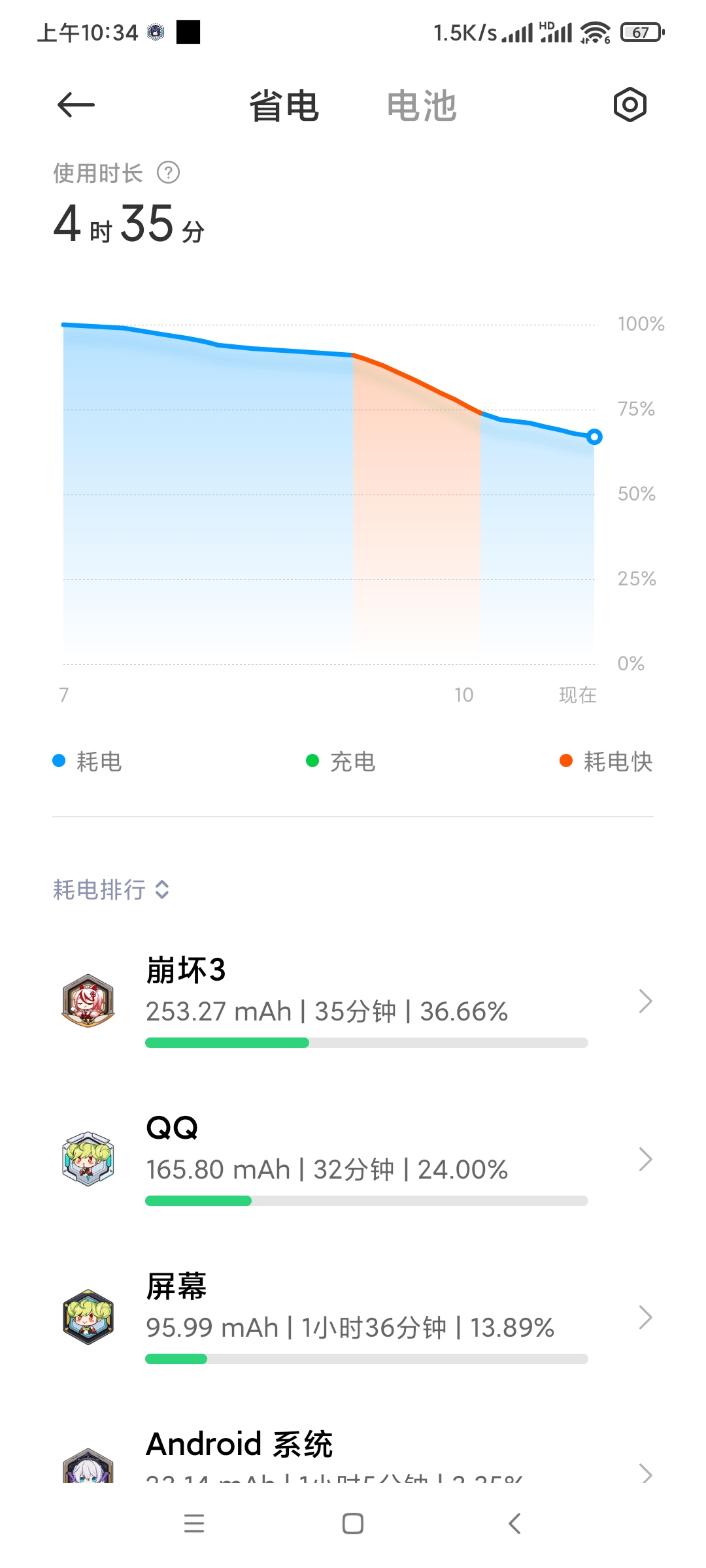Tap the help icon next to 使用时长

168,173
